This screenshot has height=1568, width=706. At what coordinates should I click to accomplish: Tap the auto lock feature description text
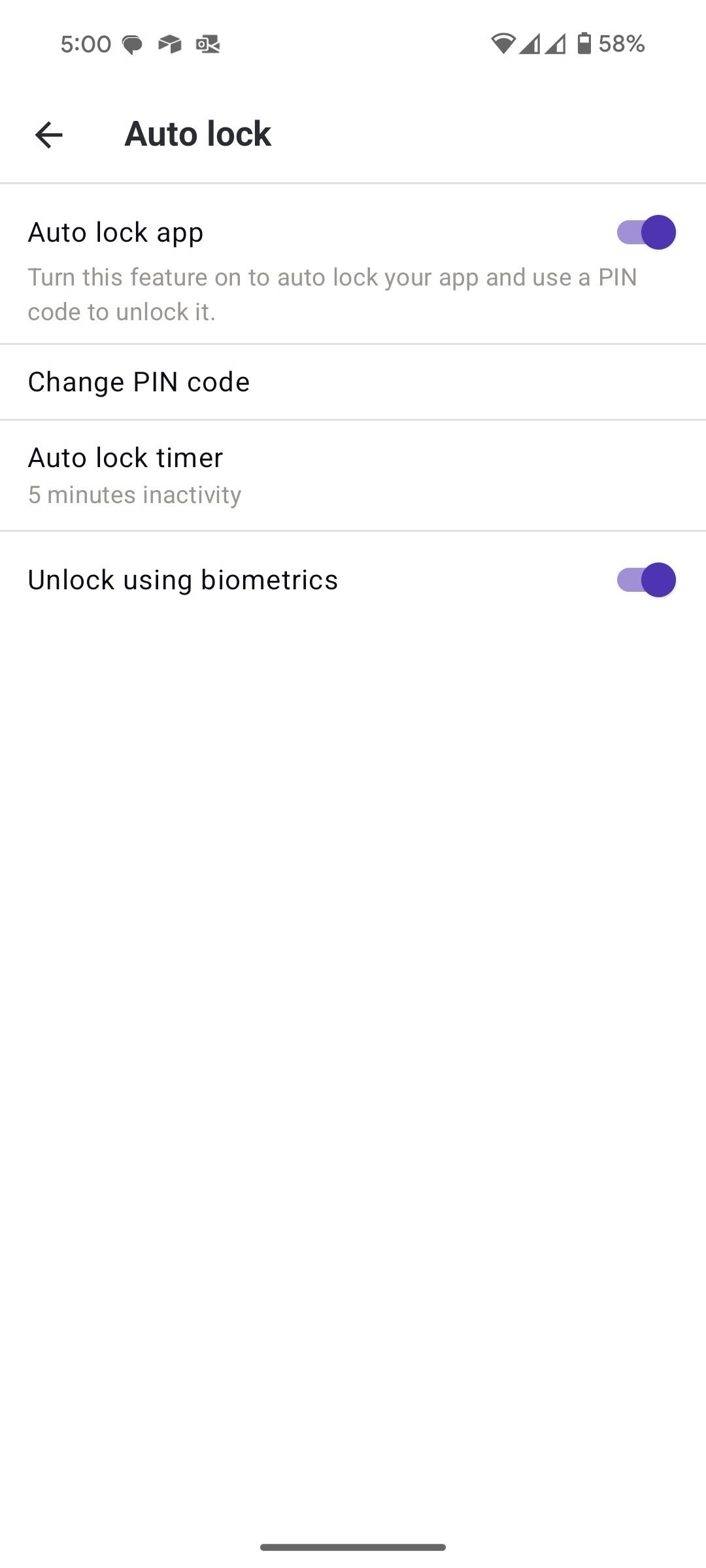[333, 294]
